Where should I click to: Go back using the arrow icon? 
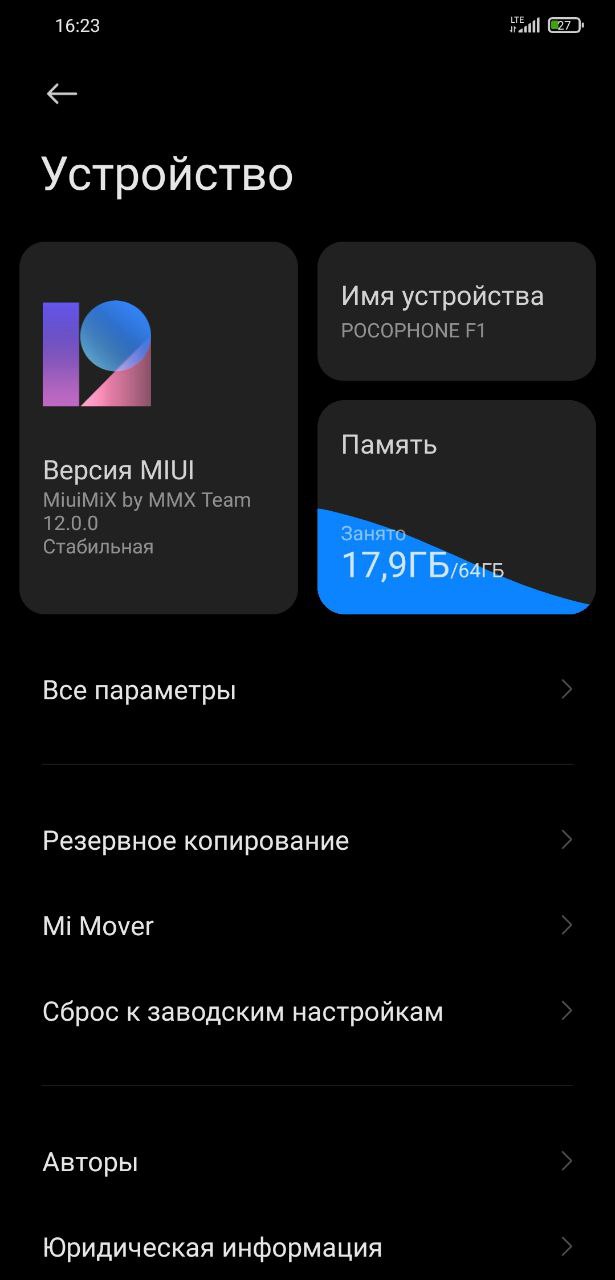[x=62, y=94]
